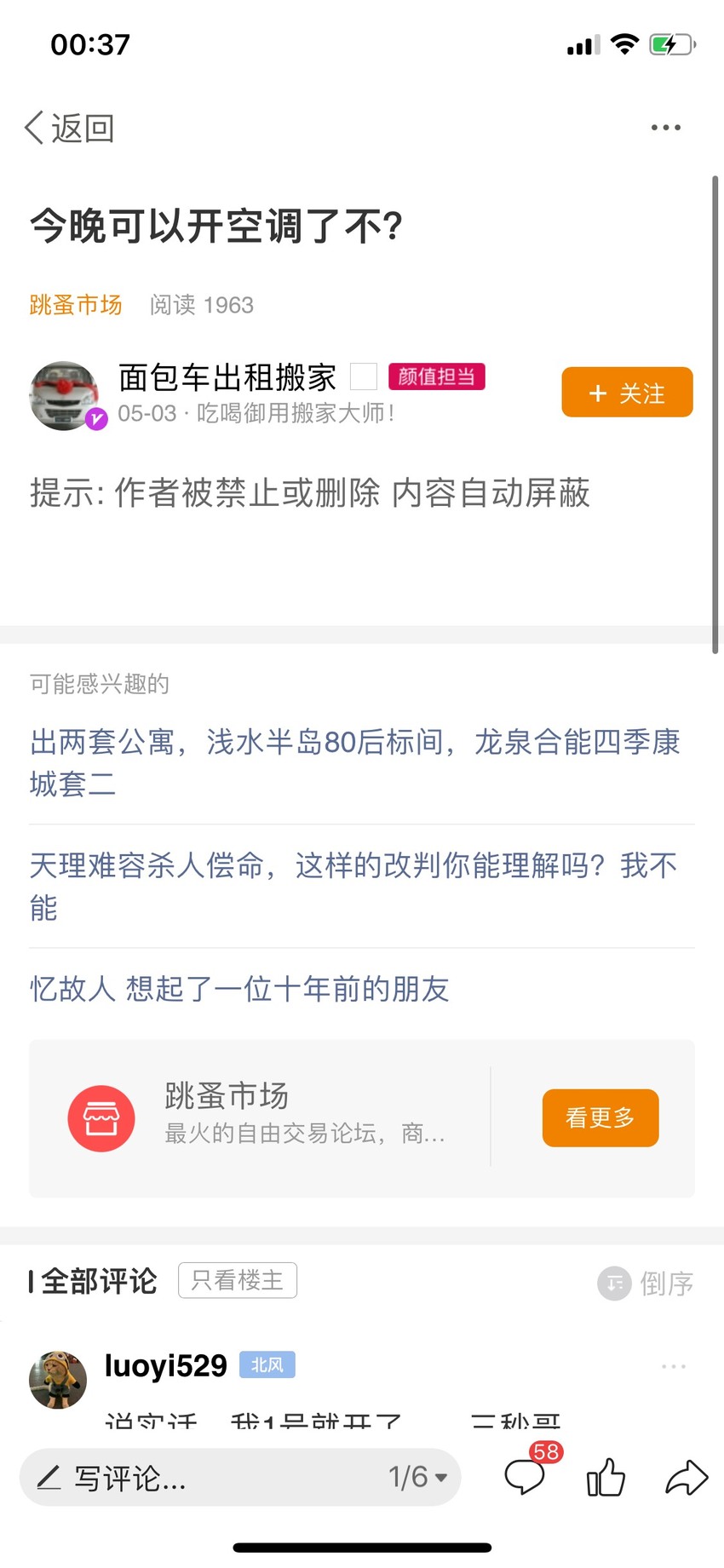Viewport: 724px width, 1568px height.
Task: Open the 跳蚤市场 category tag
Action: pos(76,305)
